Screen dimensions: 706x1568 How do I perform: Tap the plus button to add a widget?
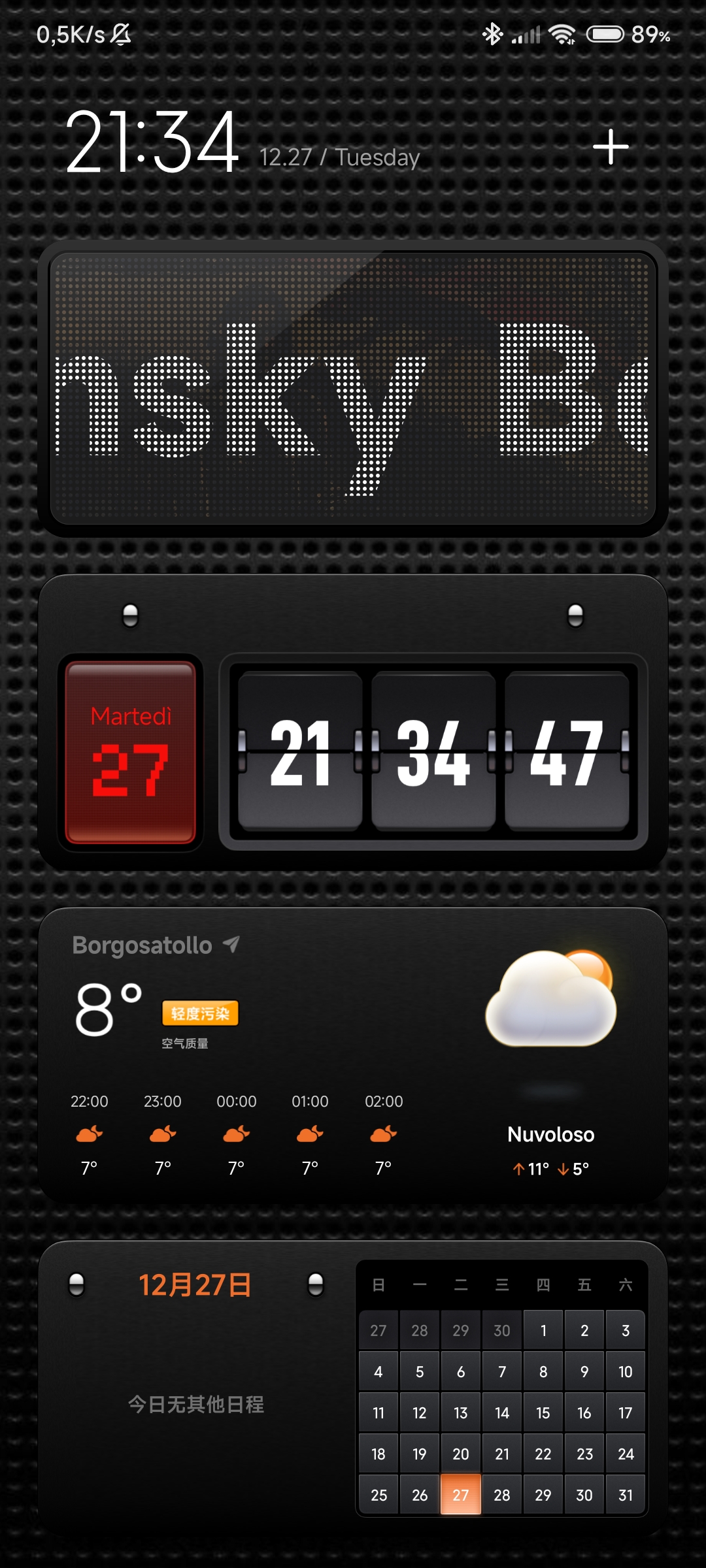point(611,146)
